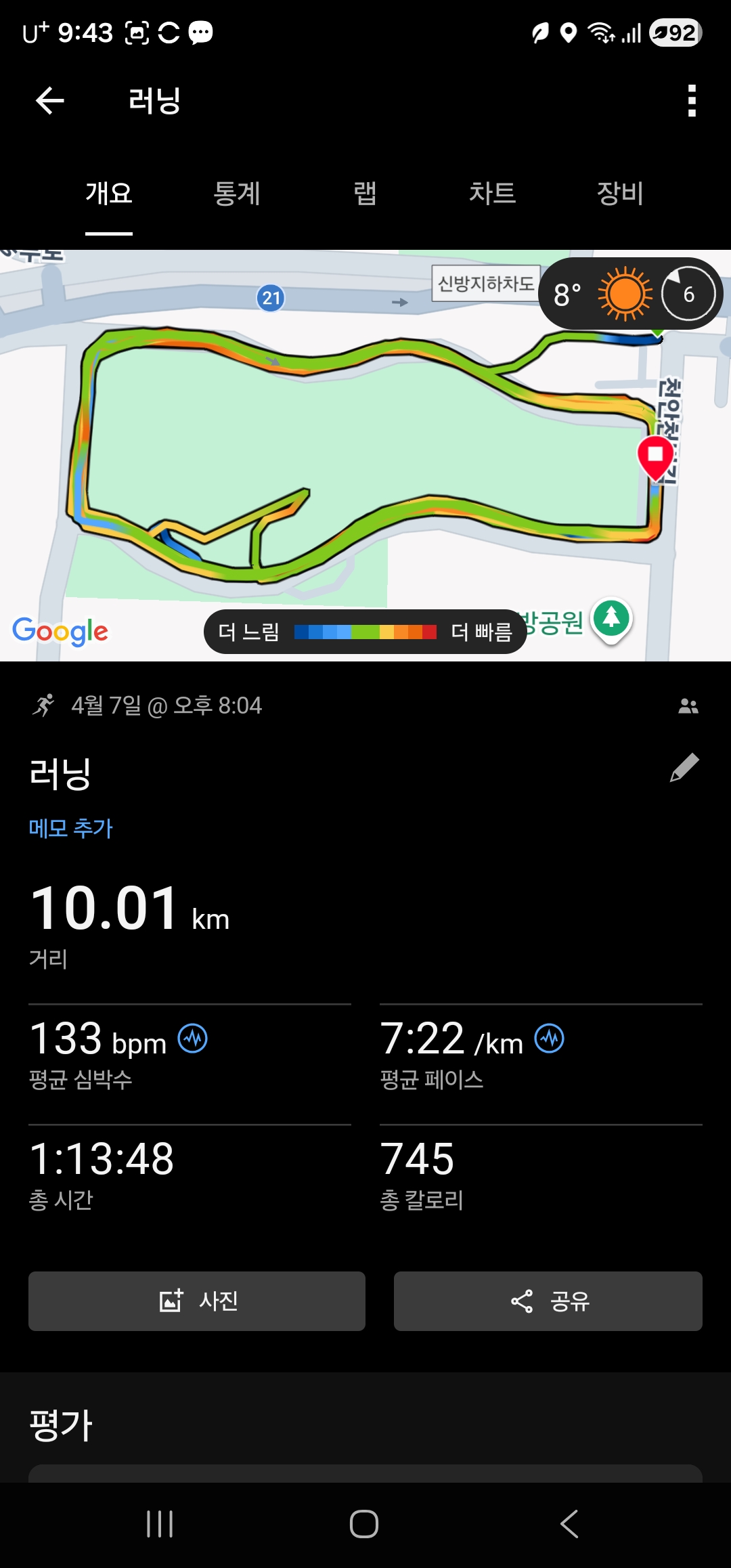
Task: Open the 차트 tab
Action: [492, 194]
